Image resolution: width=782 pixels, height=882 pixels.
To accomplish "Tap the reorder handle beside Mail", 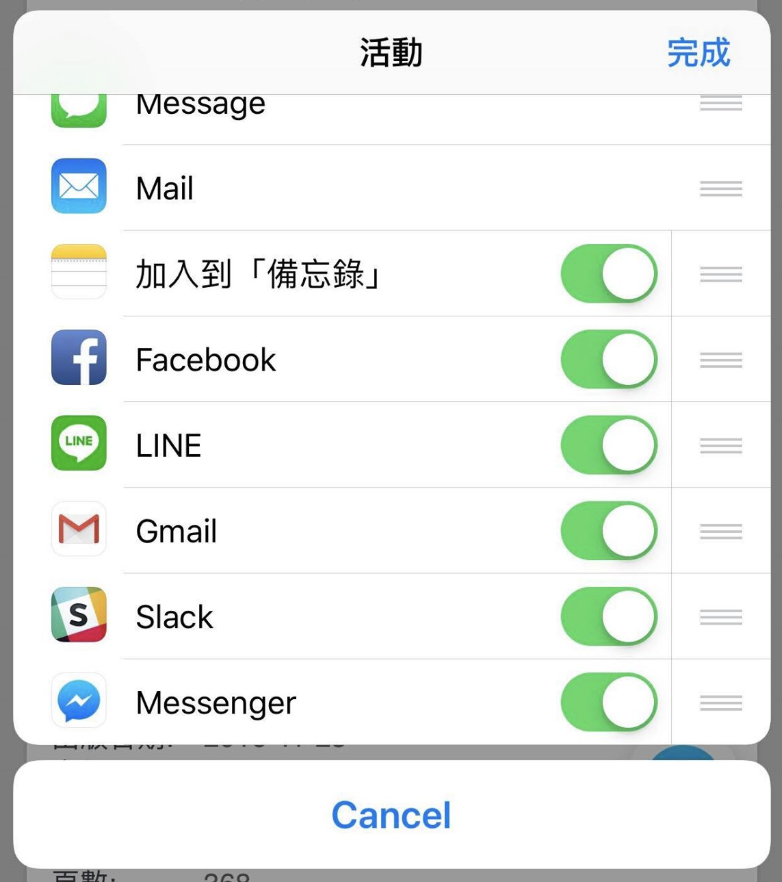I will click(720, 189).
